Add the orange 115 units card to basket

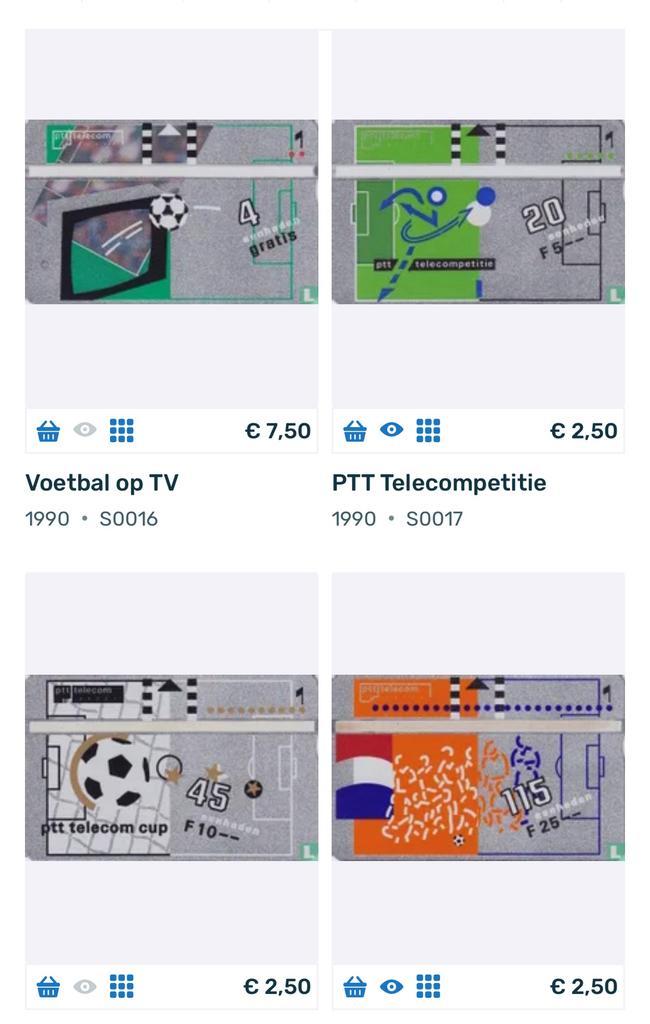355,987
